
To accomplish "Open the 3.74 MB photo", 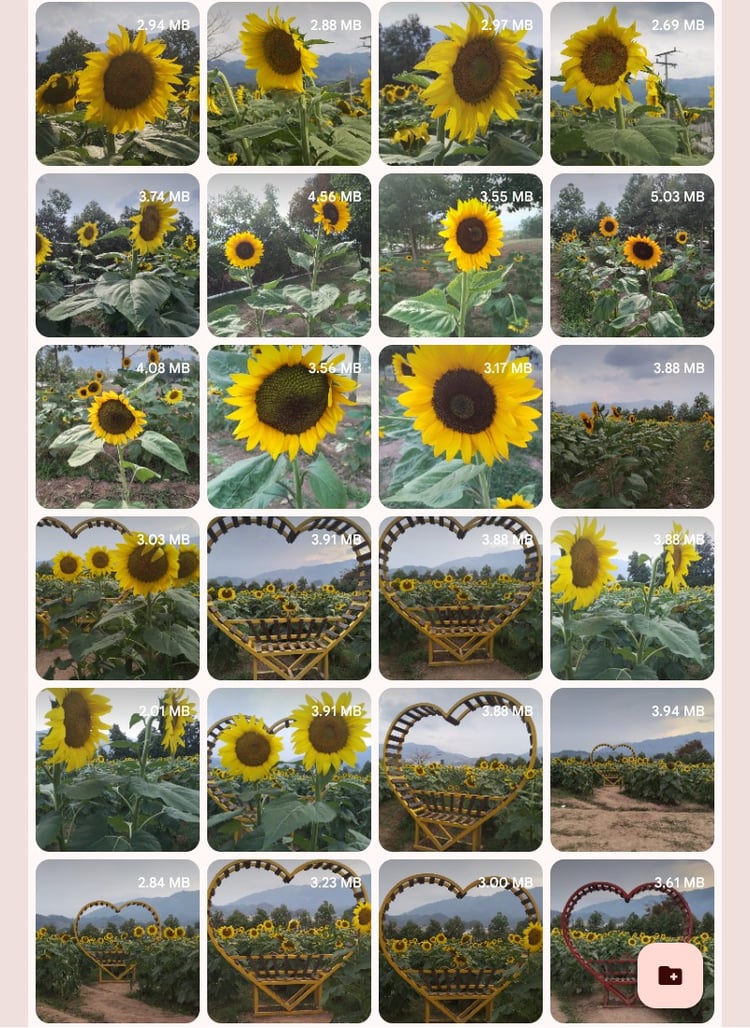I will click(x=117, y=256).
